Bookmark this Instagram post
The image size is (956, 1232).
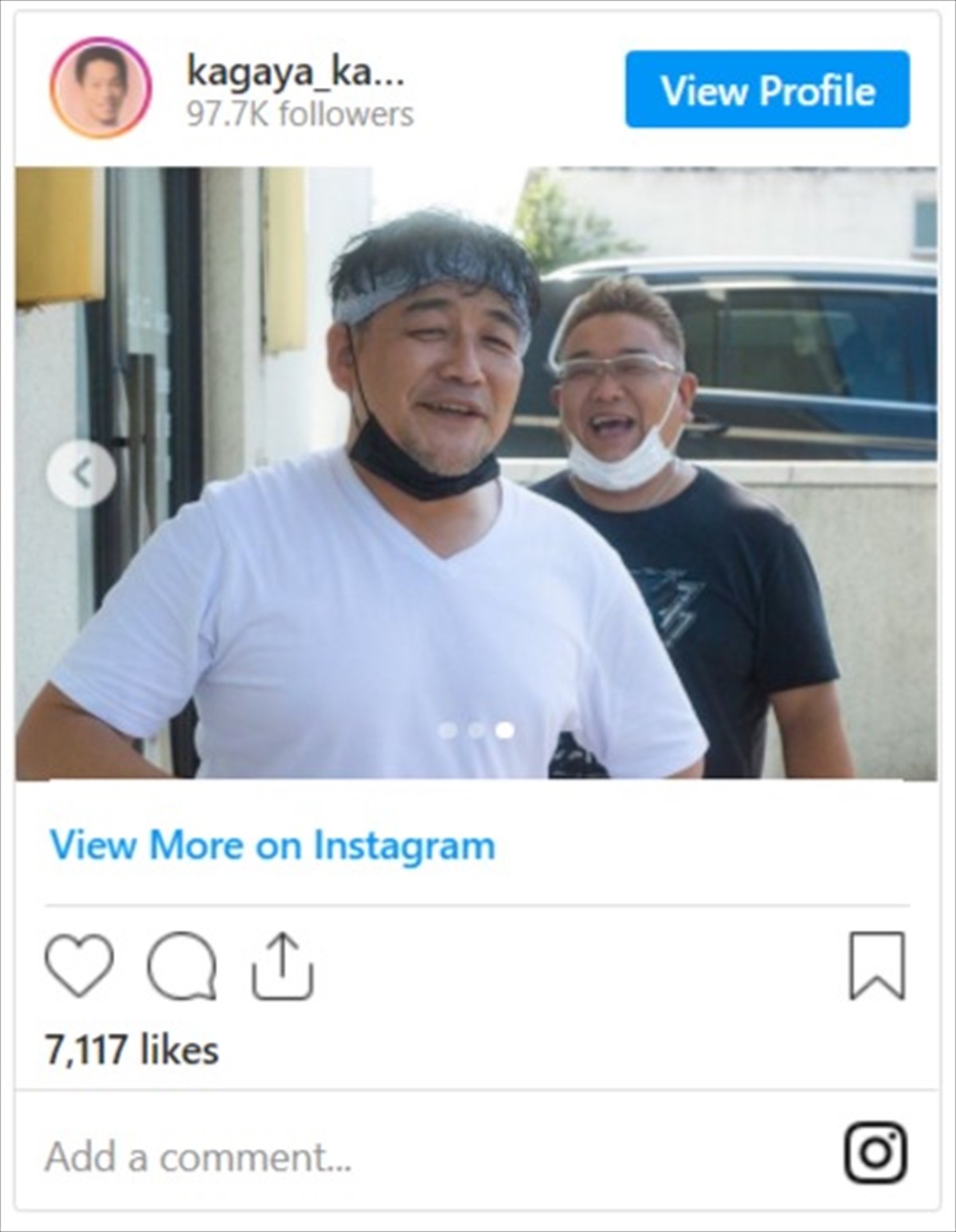click(876, 965)
